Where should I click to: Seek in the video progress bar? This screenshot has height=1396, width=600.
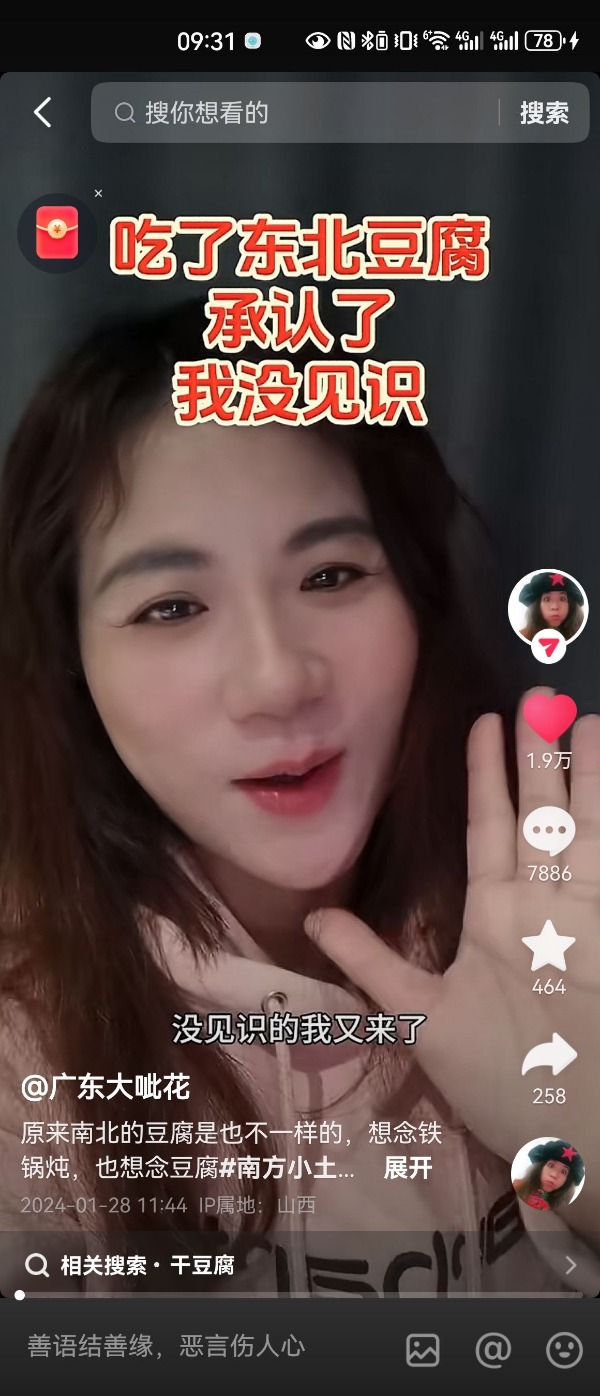pyautogui.click(x=300, y=1295)
